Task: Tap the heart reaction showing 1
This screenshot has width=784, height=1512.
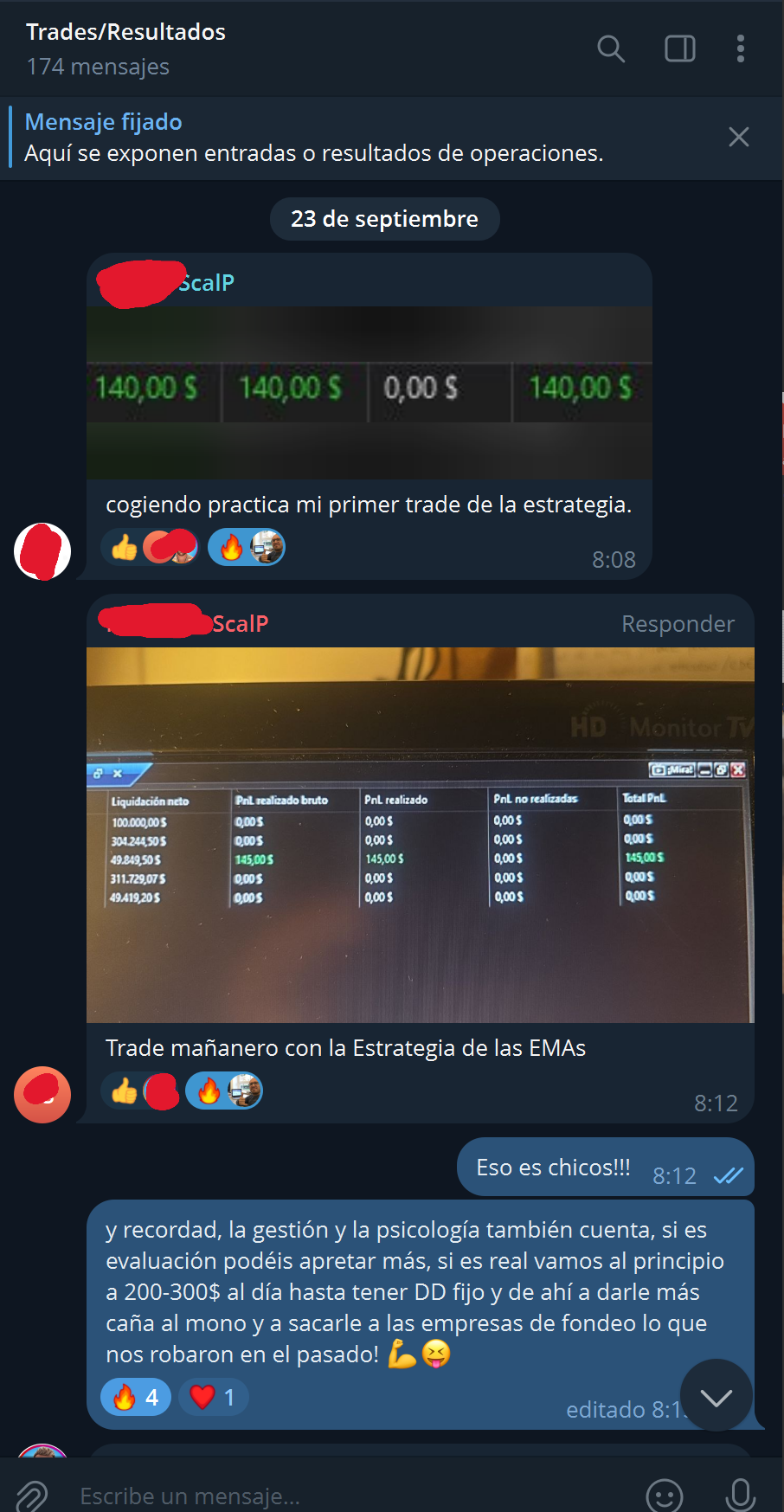Action: tap(213, 1397)
